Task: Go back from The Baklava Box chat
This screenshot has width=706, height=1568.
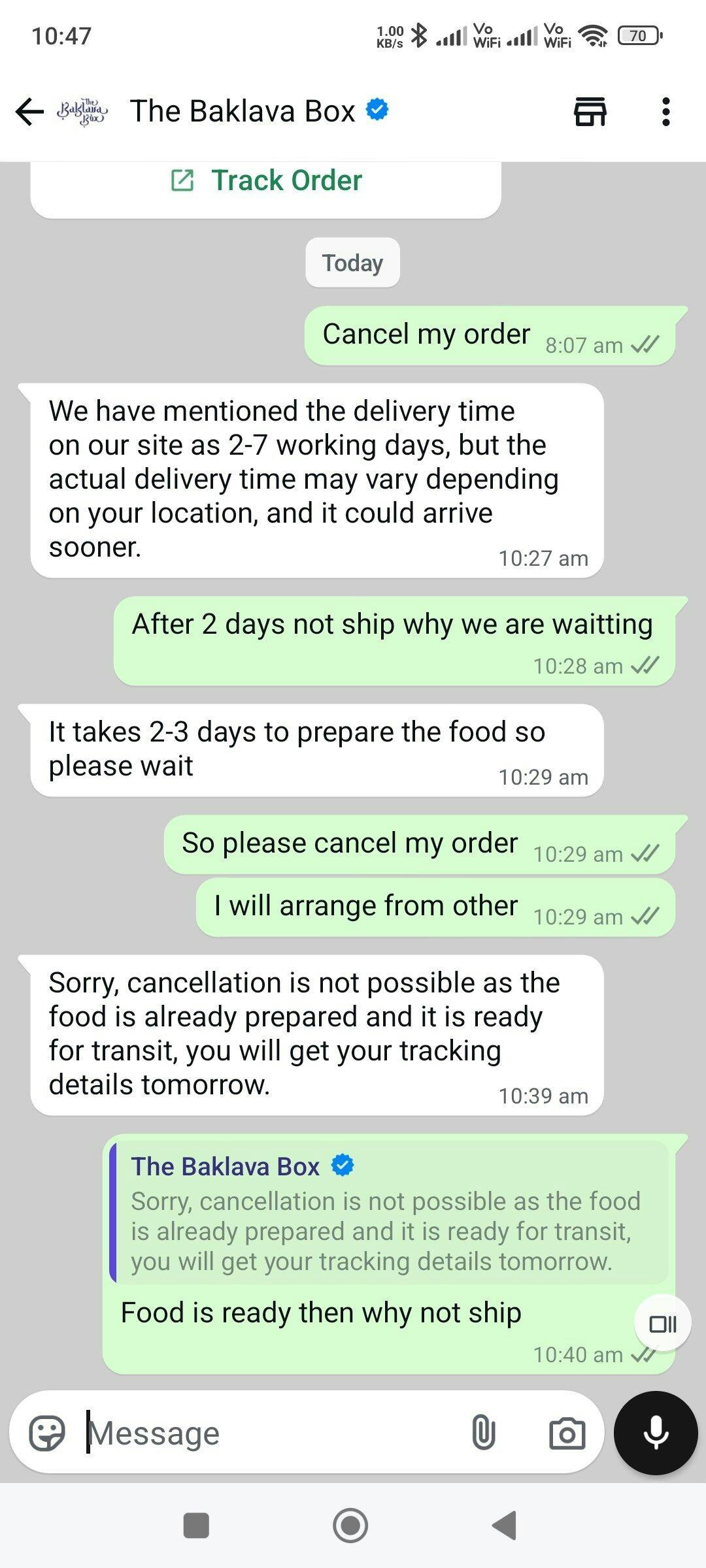Action: click(x=29, y=111)
